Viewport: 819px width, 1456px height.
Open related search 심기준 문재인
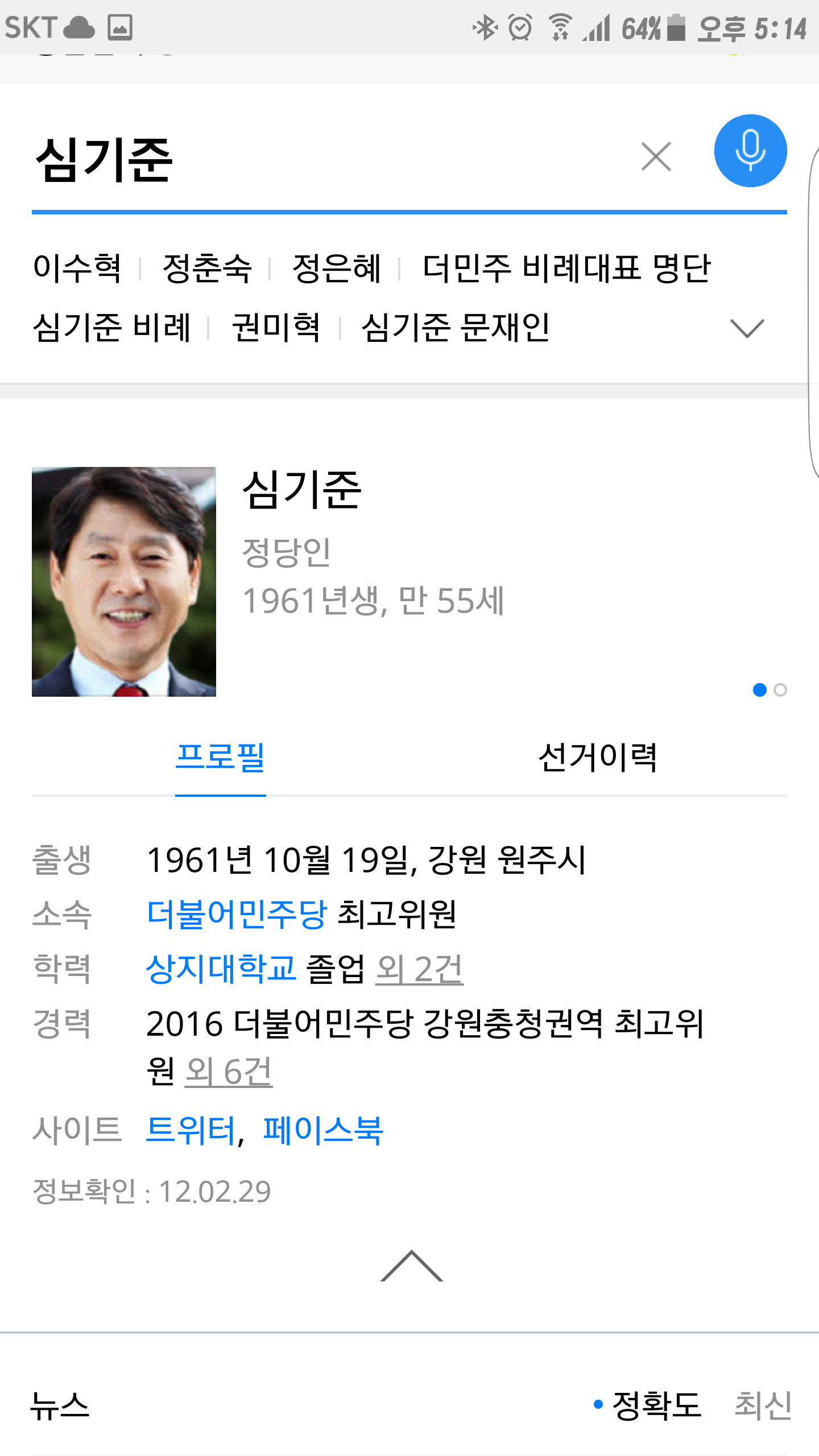pos(456,328)
